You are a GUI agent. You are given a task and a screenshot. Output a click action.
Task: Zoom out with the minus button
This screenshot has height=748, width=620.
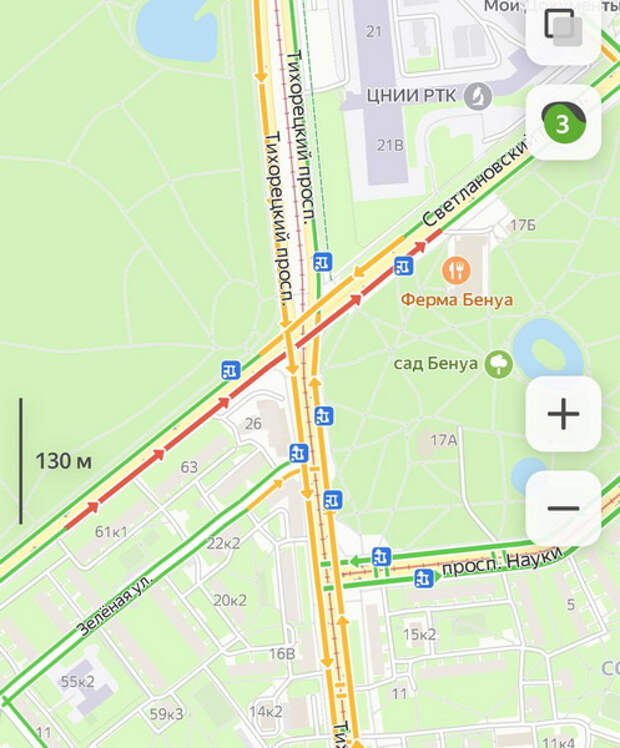[563, 508]
